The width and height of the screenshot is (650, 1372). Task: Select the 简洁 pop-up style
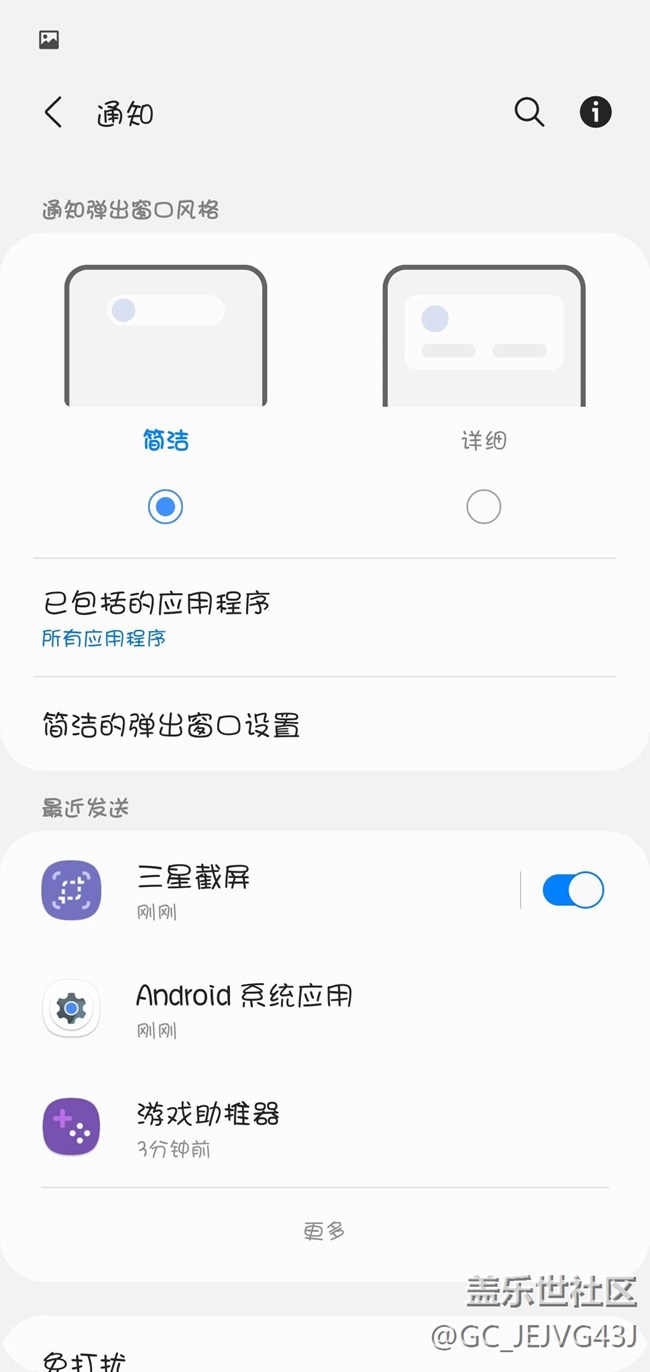[165, 507]
